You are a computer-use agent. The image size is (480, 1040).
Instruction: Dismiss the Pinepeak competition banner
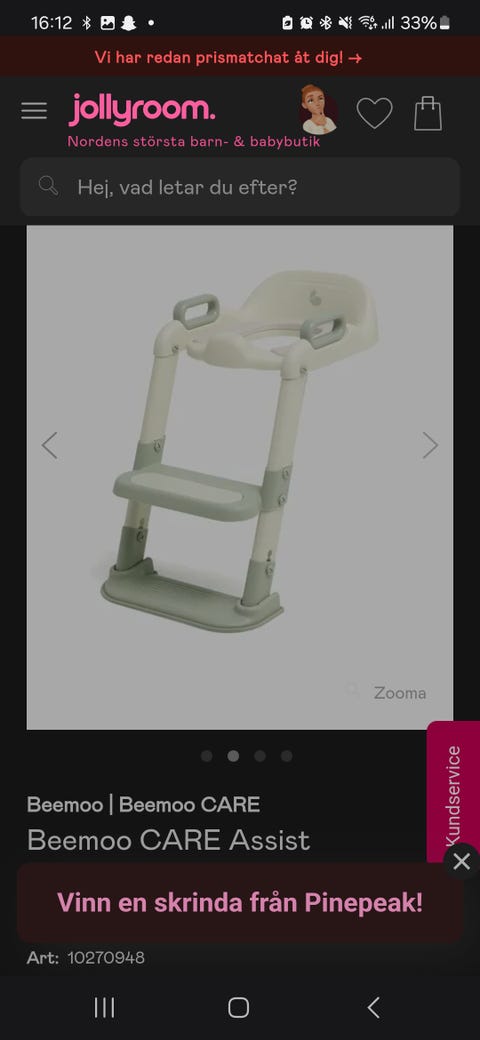[461, 862]
